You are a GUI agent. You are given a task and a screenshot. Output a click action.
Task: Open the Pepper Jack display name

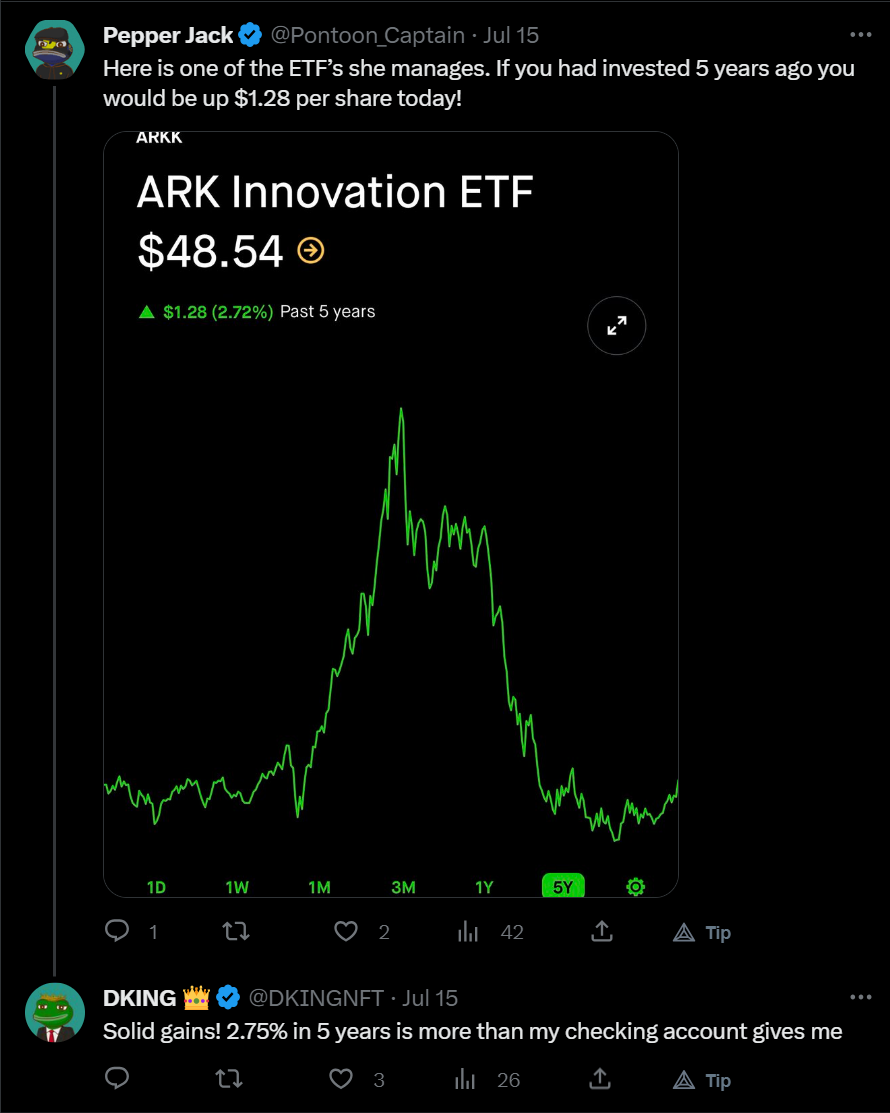pyautogui.click(x=168, y=36)
